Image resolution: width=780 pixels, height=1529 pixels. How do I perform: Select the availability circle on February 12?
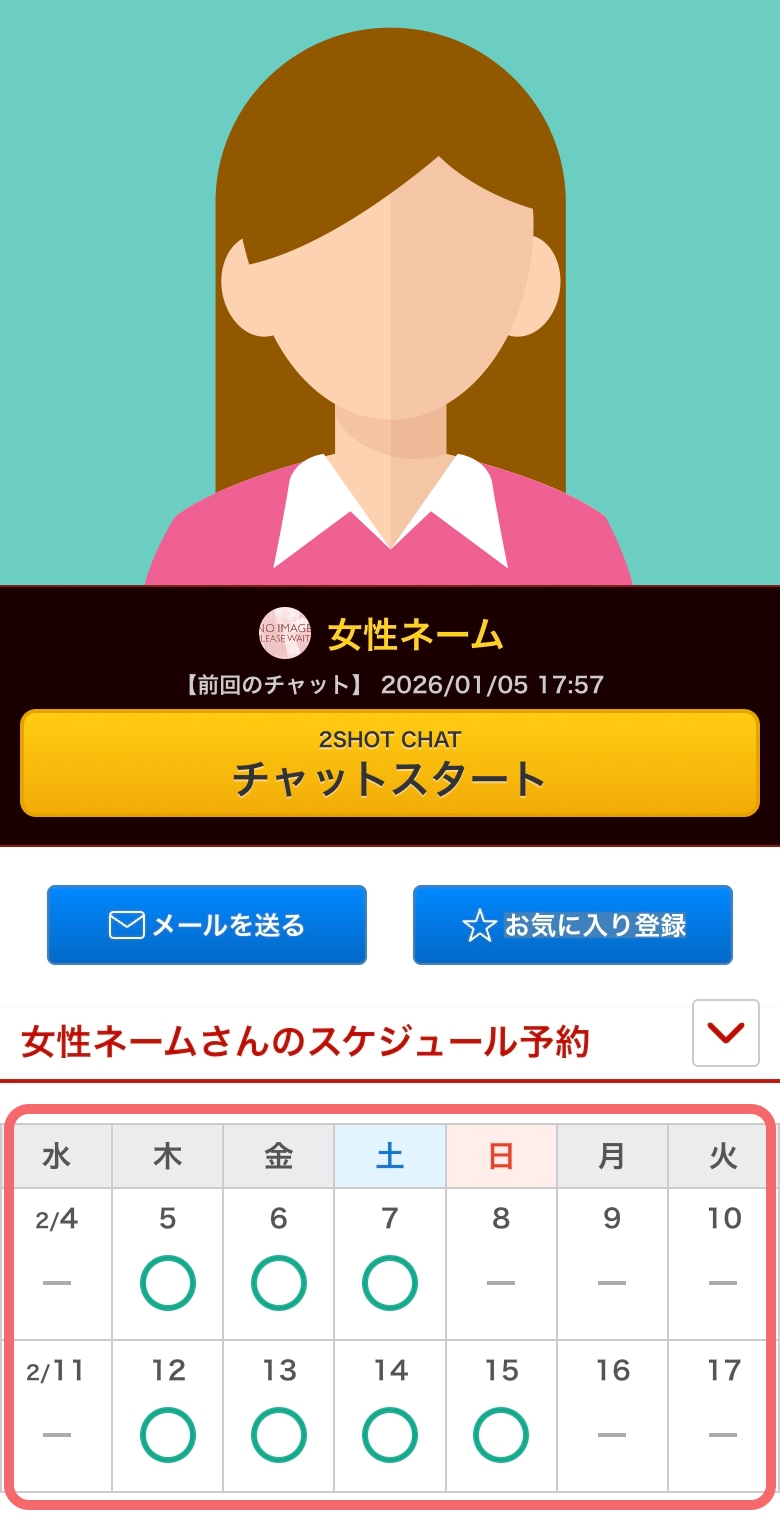tap(167, 1433)
